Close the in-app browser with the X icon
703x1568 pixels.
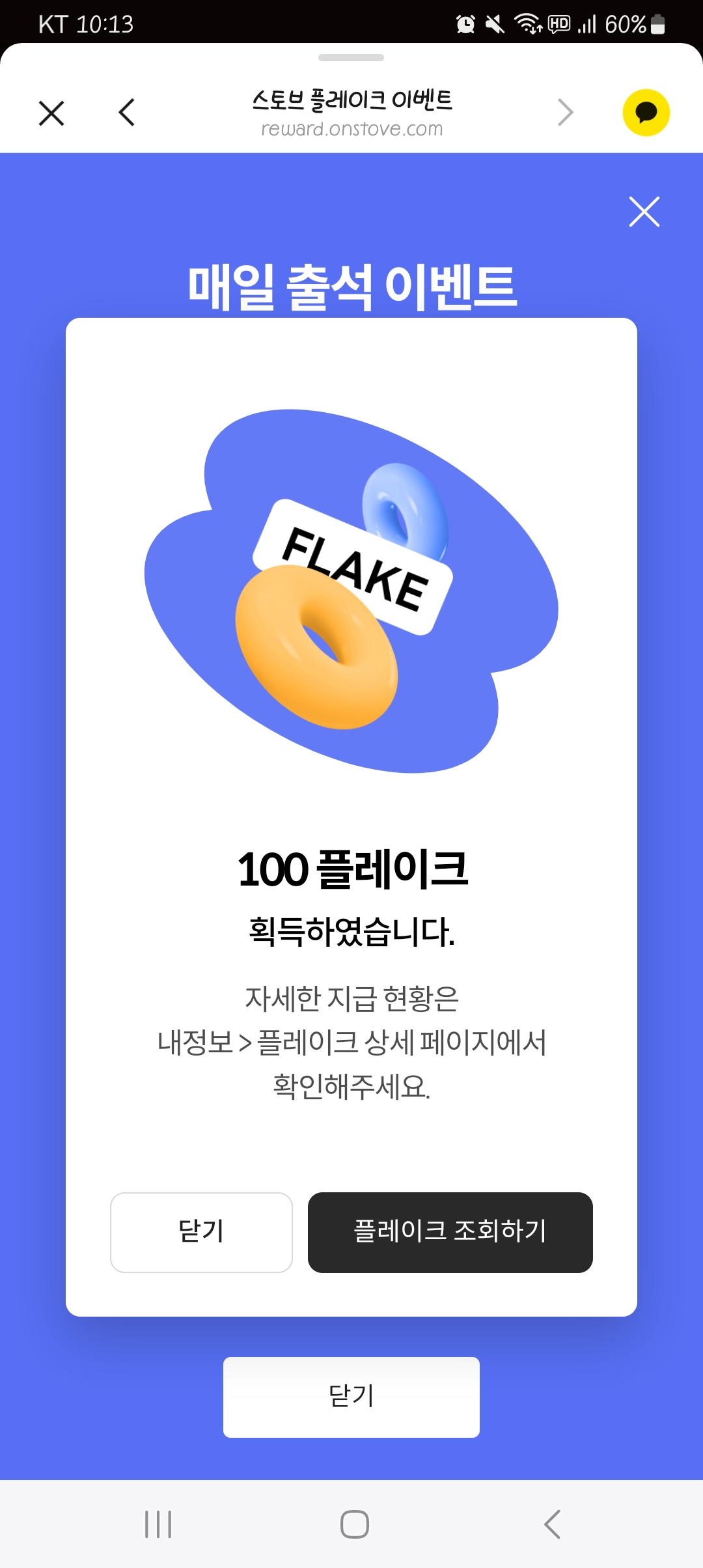(51, 113)
